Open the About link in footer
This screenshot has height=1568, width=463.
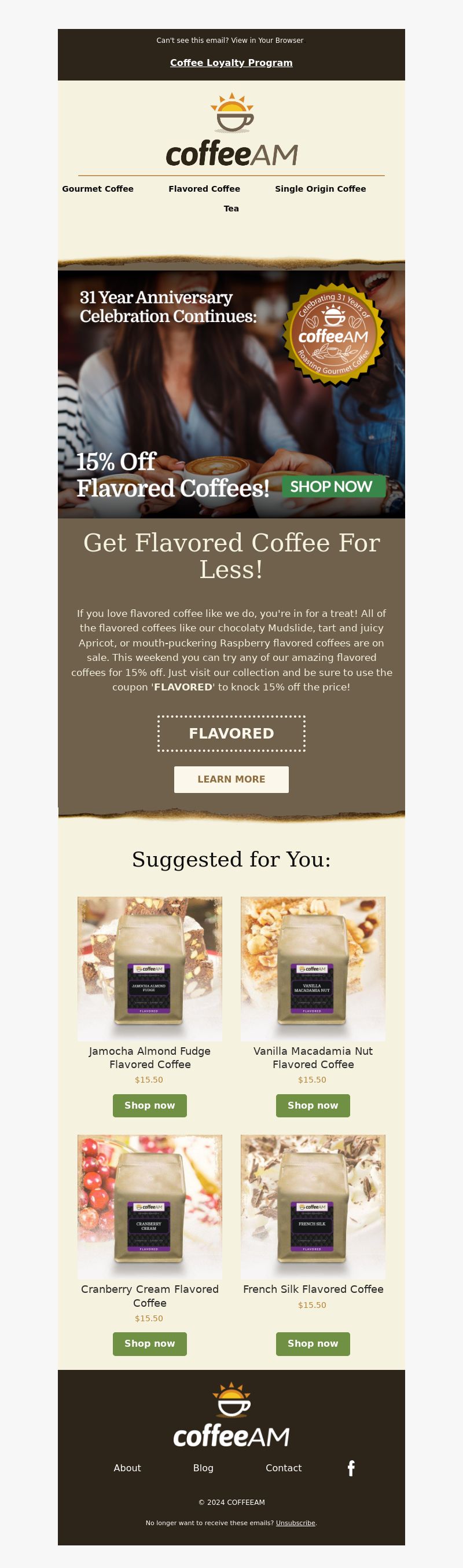[x=127, y=1468]
